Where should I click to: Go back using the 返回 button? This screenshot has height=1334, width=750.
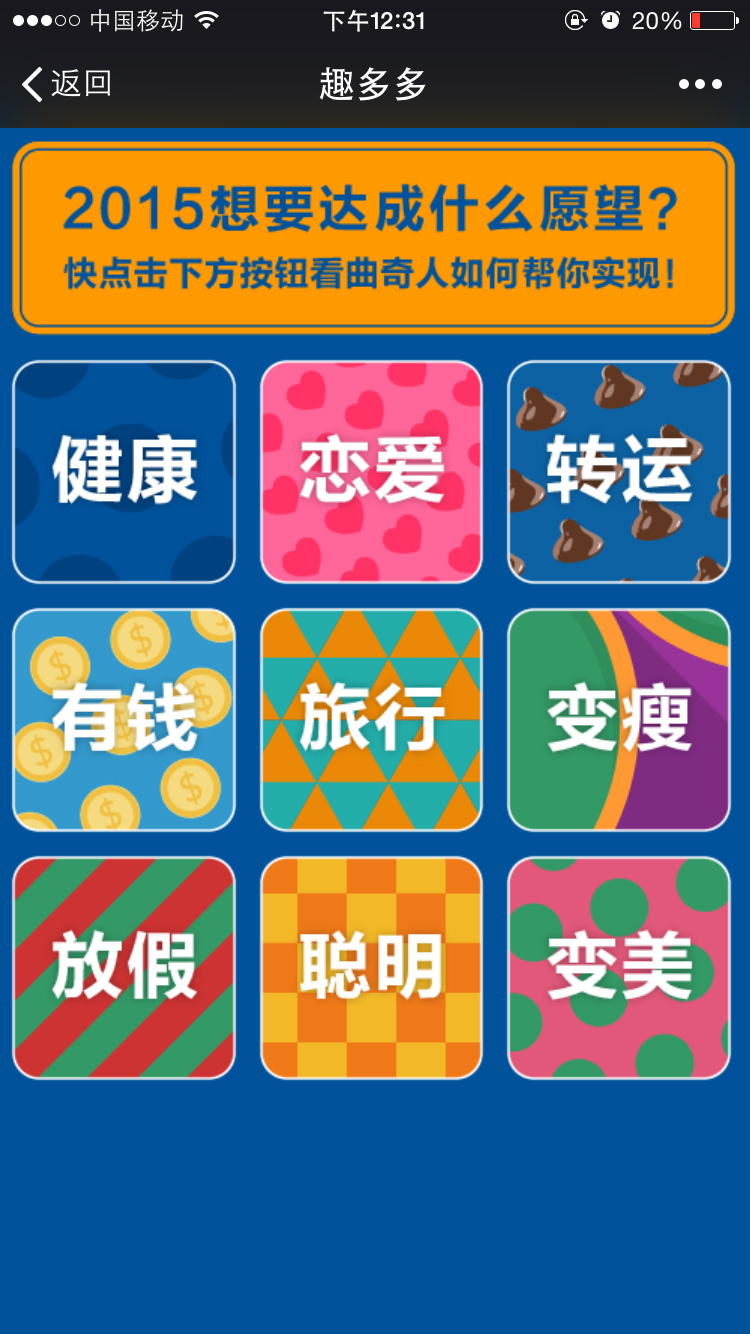[66, 84]
